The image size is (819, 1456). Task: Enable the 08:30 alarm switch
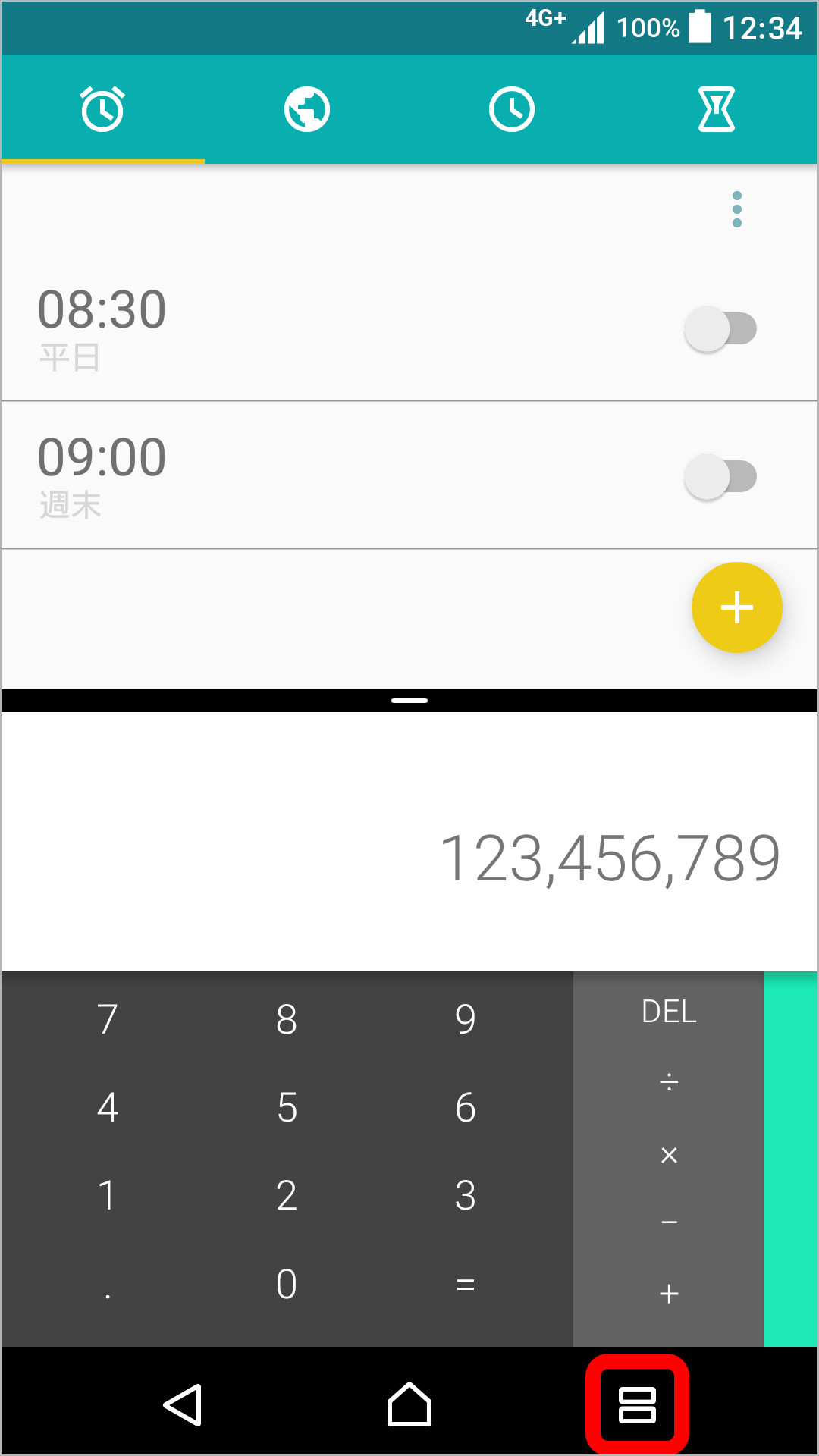coord(720,329)
